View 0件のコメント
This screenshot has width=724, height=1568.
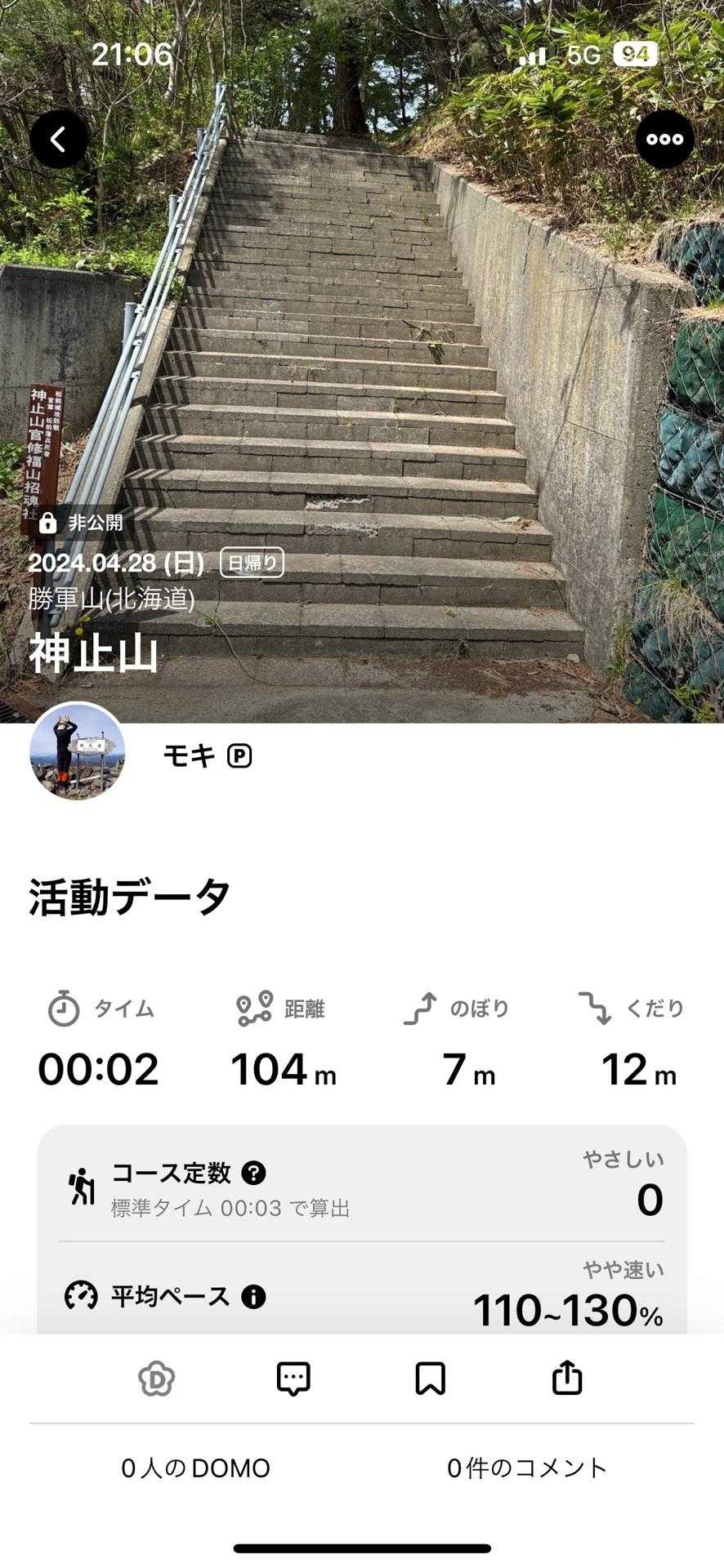point(527,1468)
